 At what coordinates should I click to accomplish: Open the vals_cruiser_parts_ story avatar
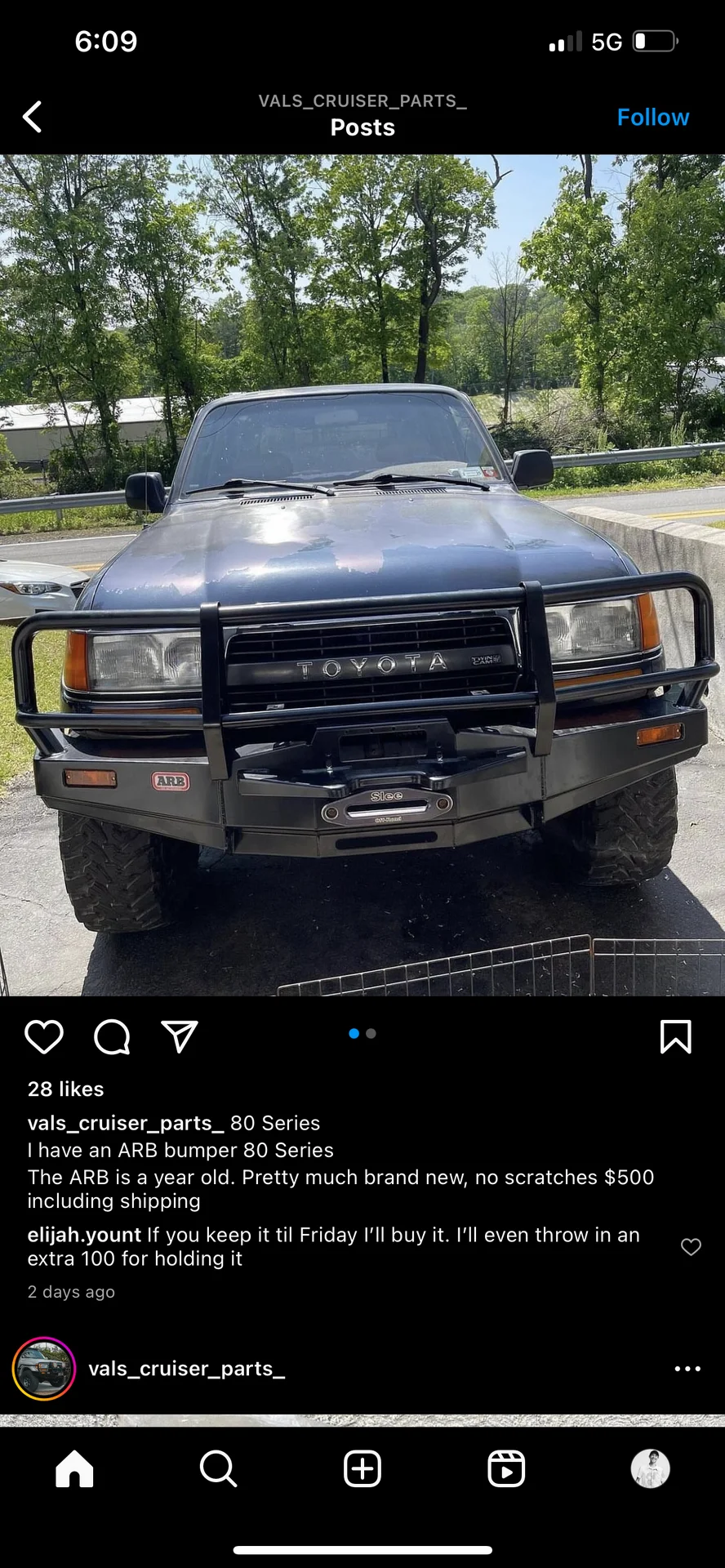click(44, 1369)
